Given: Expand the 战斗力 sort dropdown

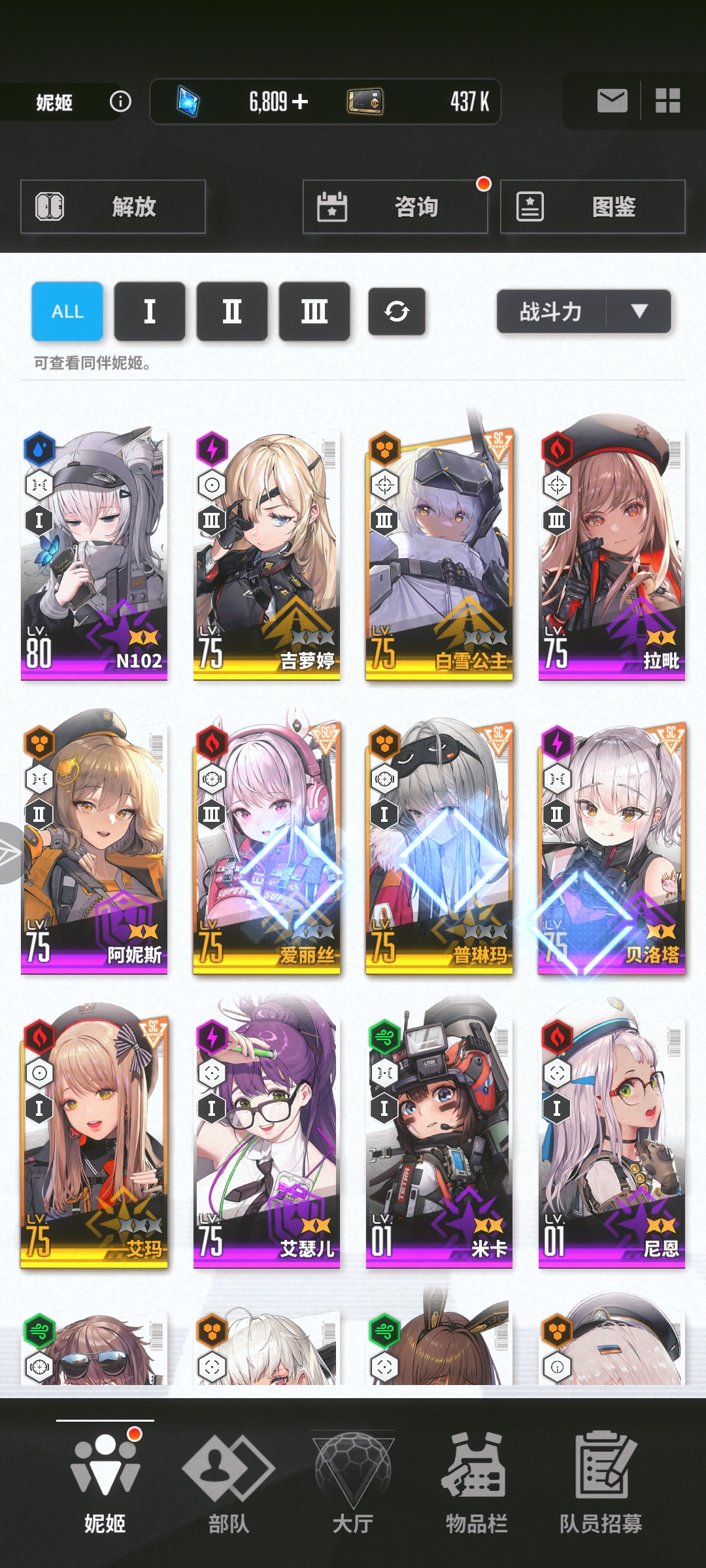Looking at the screenshot, I should coord(584,311).
